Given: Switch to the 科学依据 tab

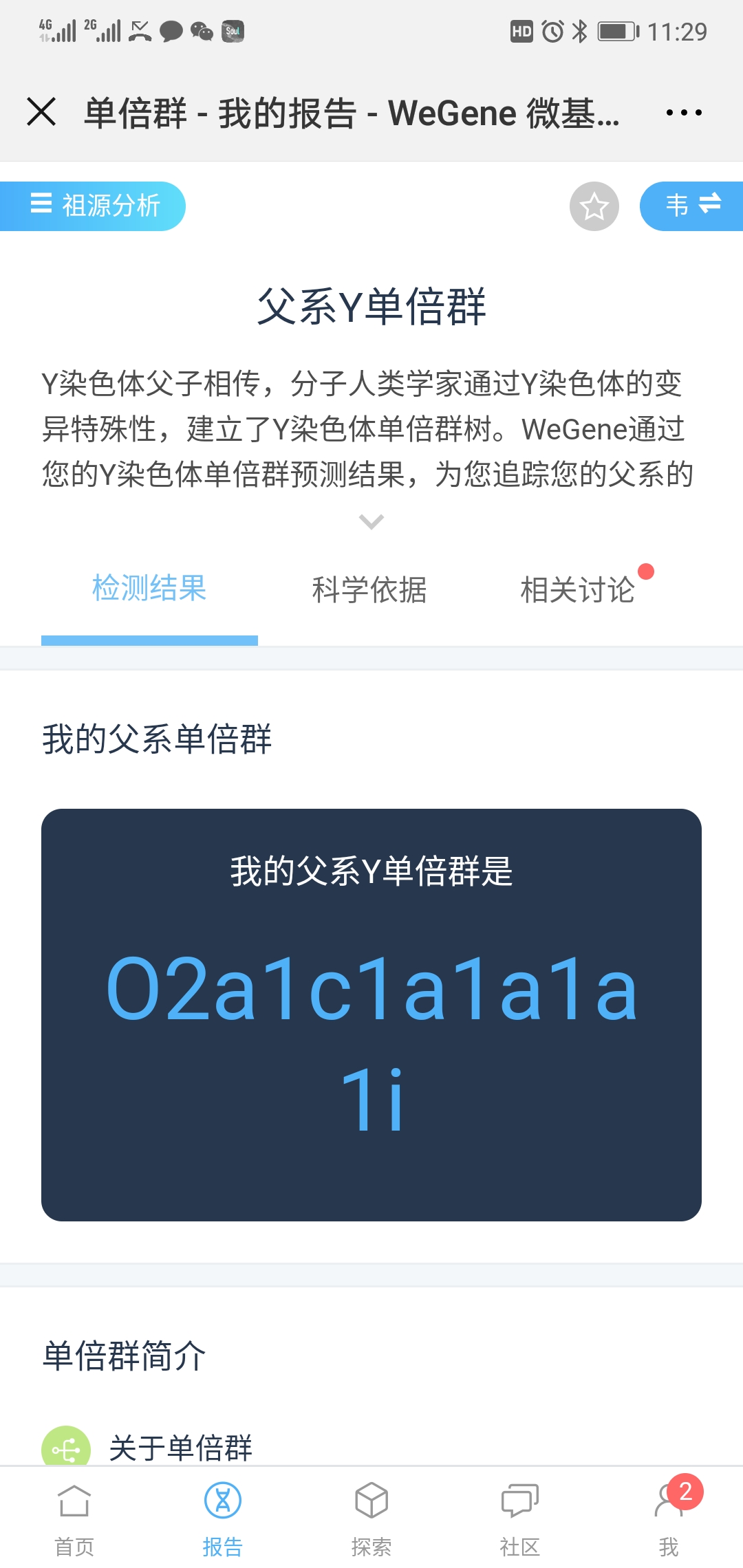Looking at the screenshot, I should pos(369,590).
